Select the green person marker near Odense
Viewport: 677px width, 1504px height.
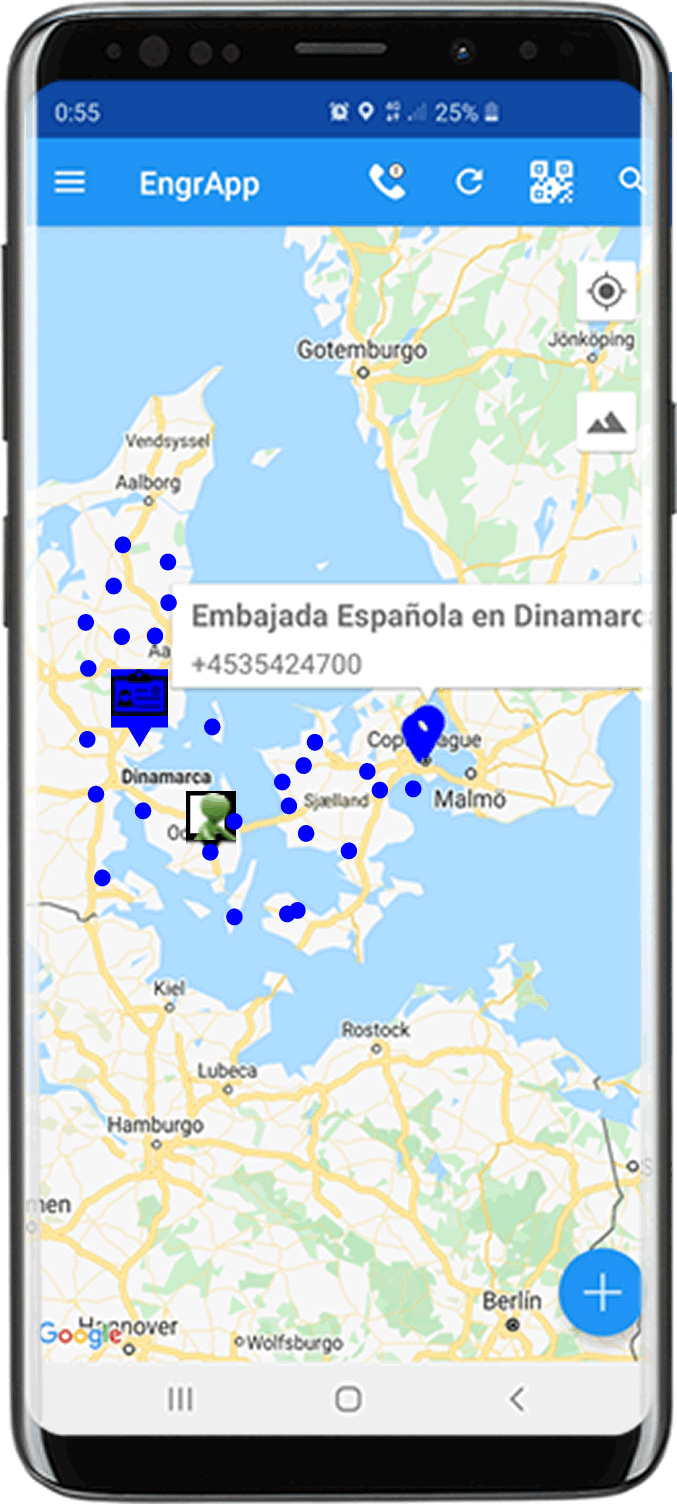pos(211,816)
